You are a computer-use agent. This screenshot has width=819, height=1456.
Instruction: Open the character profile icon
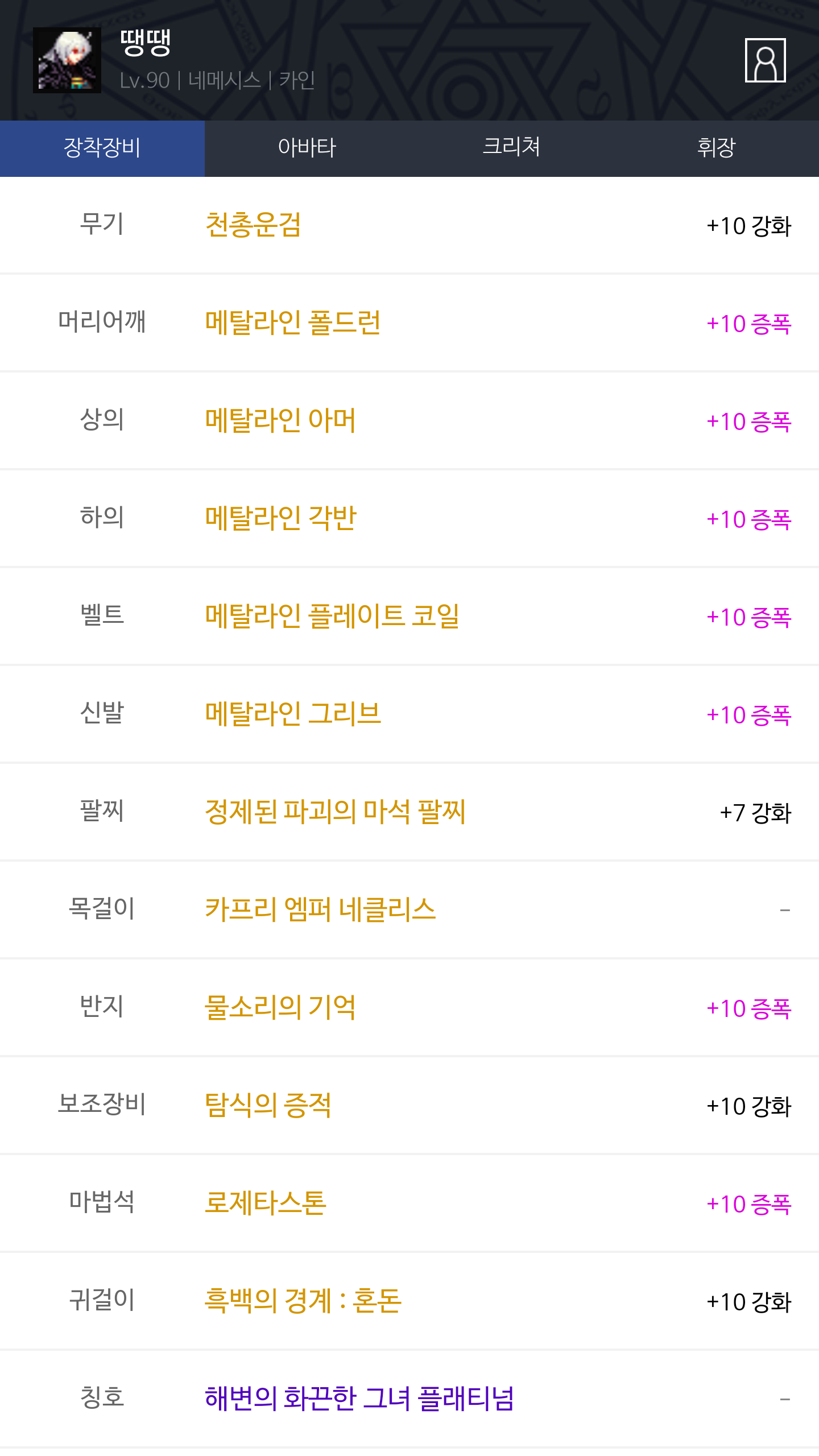tap(765, 60)
